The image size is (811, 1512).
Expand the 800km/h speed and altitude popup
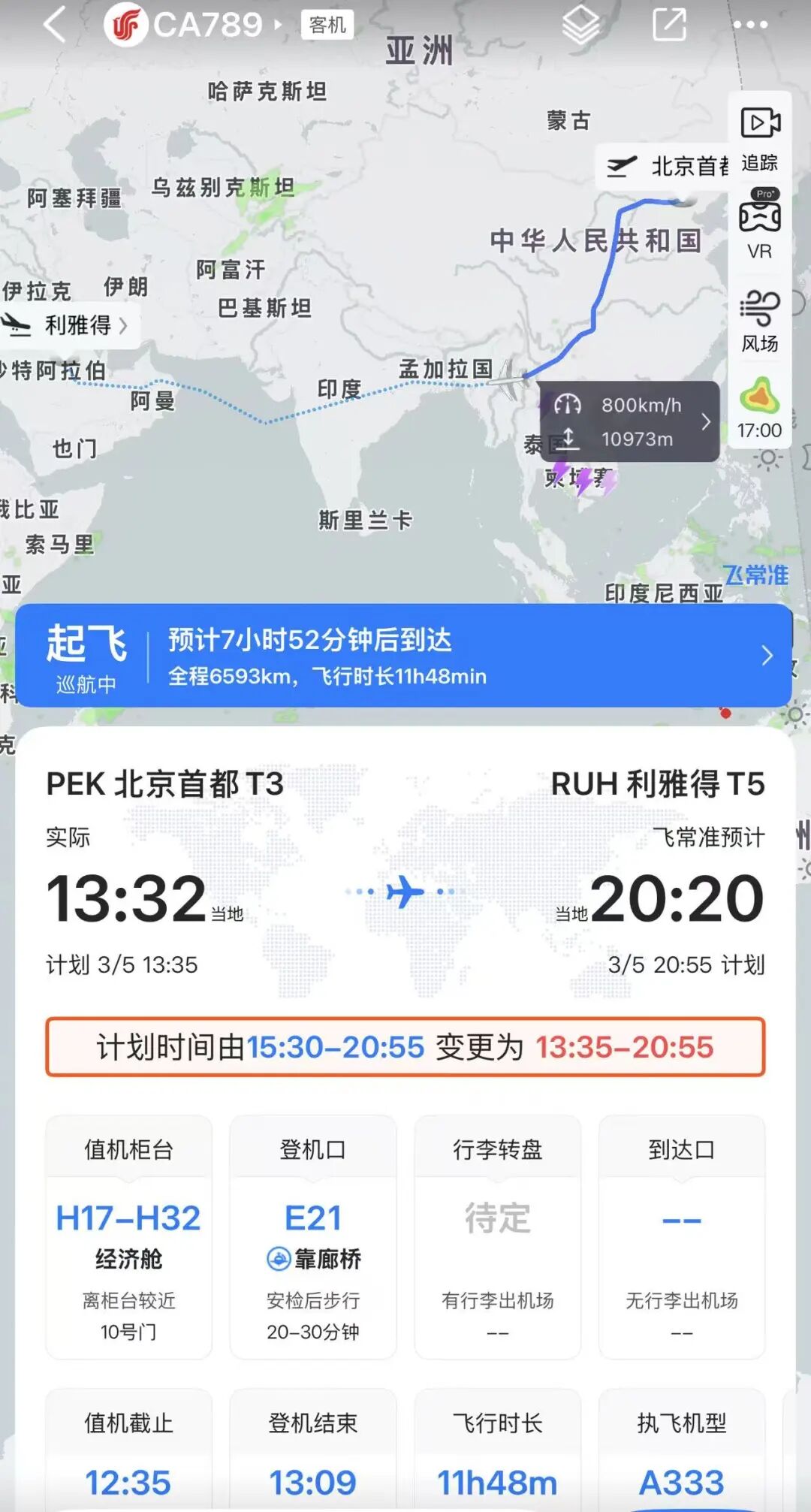629,421
